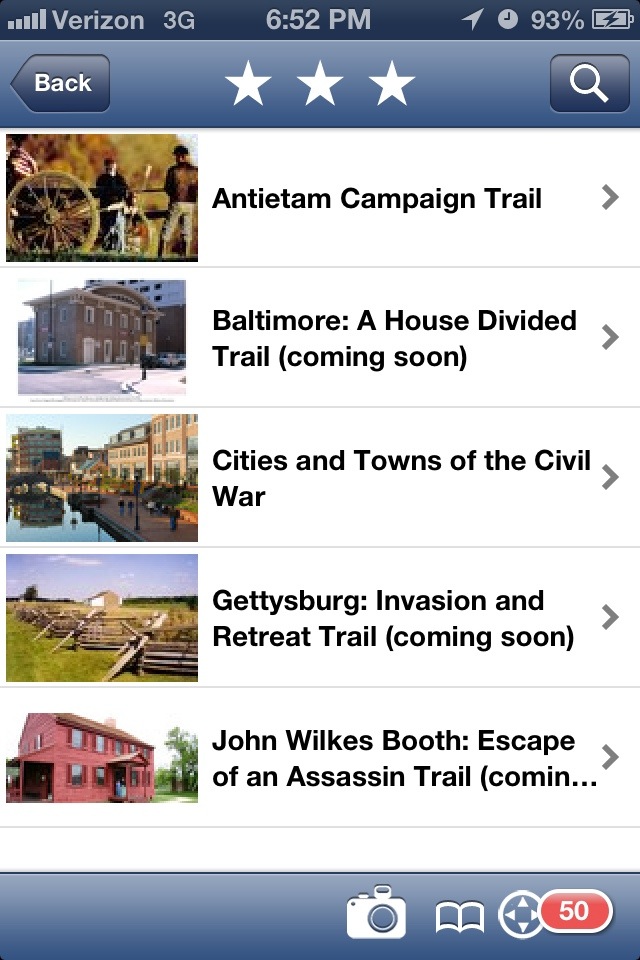Launch the camera icon in bottom toolbar
640x960 pixels.
pyautogui.click(x=376, y=912)
